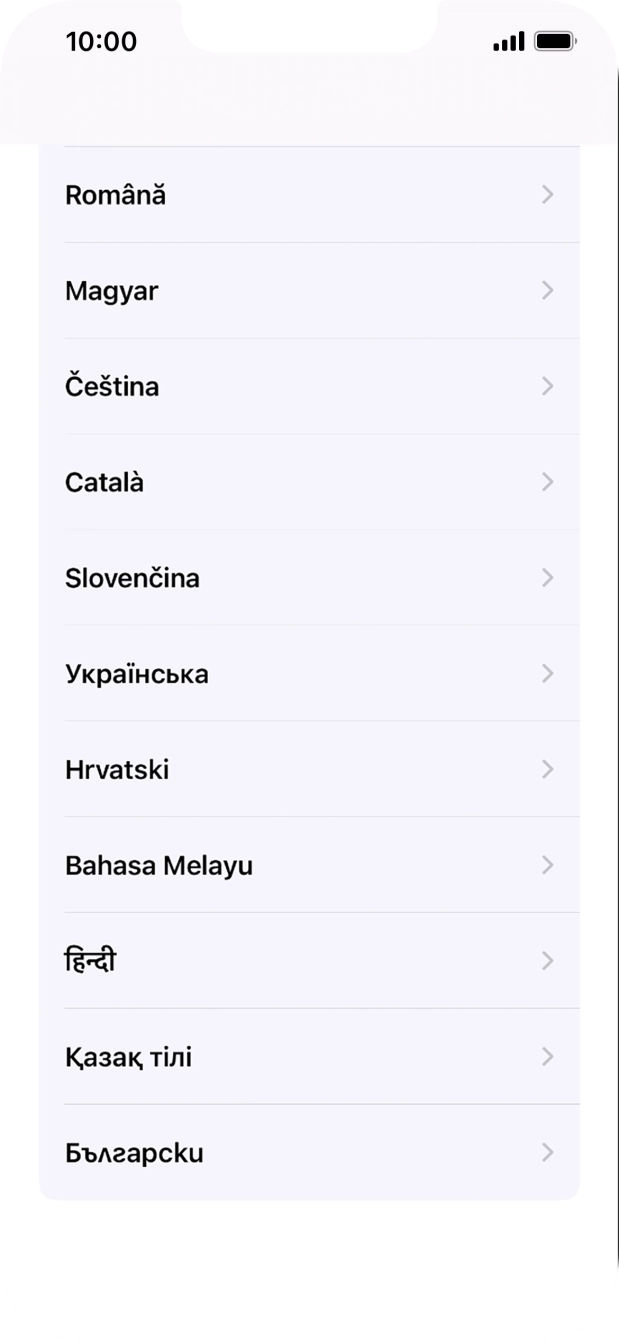Pick Қазақ тілі as the language
The width and height of the screenshot is (619, 1340).
point(309,1057)
